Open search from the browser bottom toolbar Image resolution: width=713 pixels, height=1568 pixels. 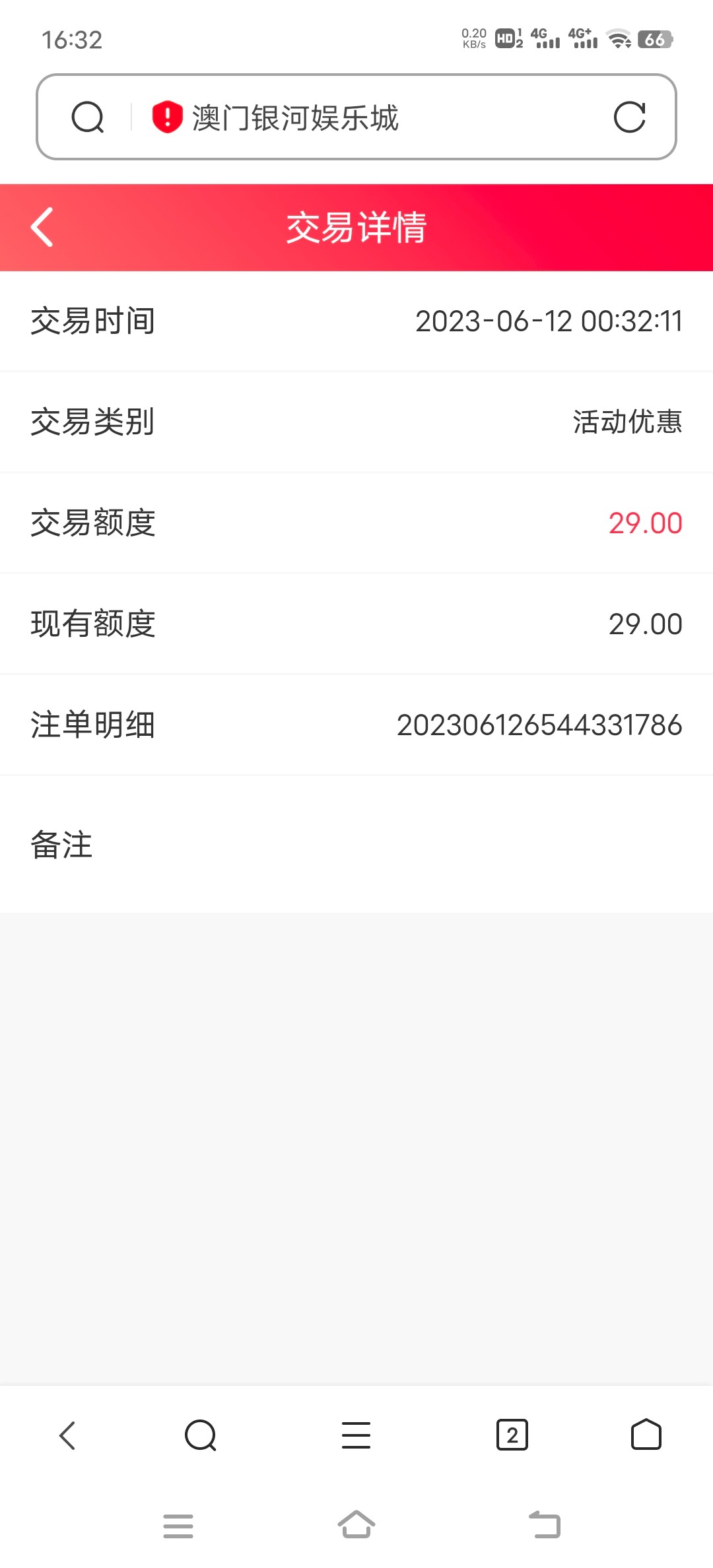pyautogui.click(x=201, y=1435)
